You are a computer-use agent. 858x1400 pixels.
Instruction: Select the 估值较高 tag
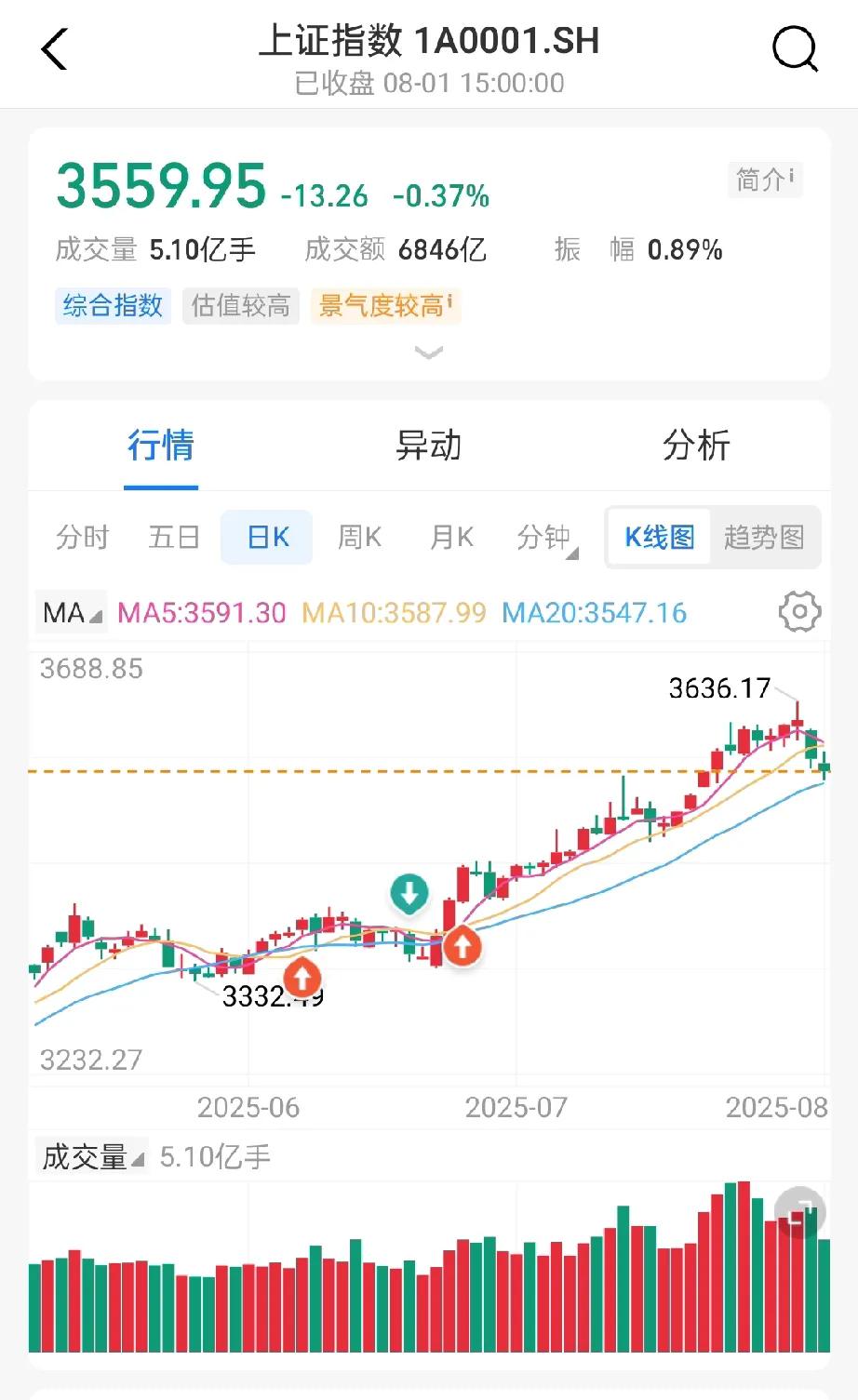pos(240,306)
